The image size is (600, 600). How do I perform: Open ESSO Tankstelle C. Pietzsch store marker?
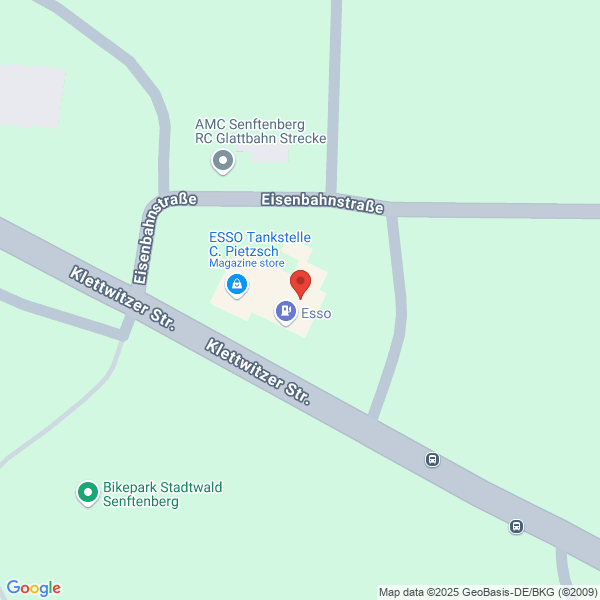pos(237,286)
